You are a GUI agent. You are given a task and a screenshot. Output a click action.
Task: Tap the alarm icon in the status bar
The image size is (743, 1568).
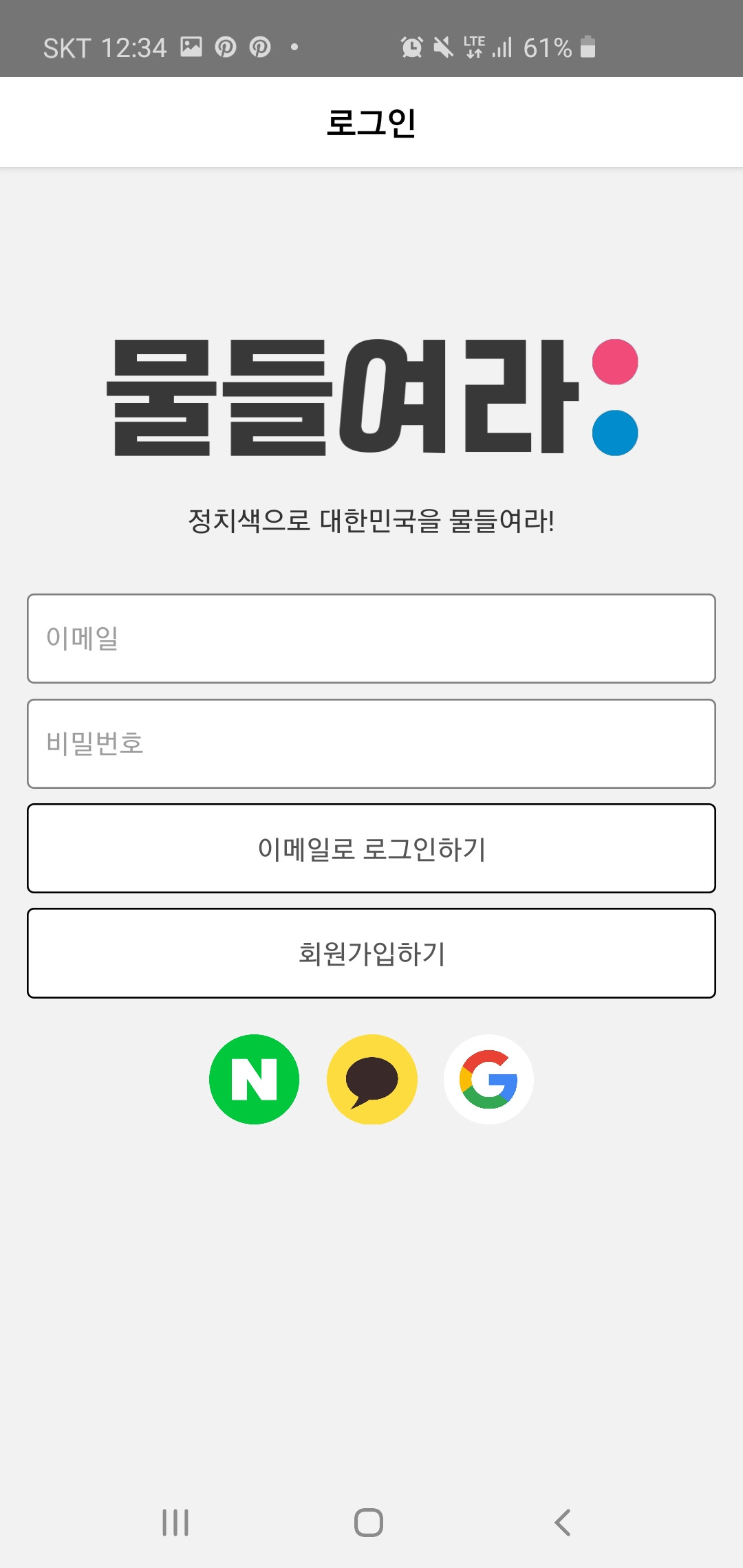click(412, 47)
